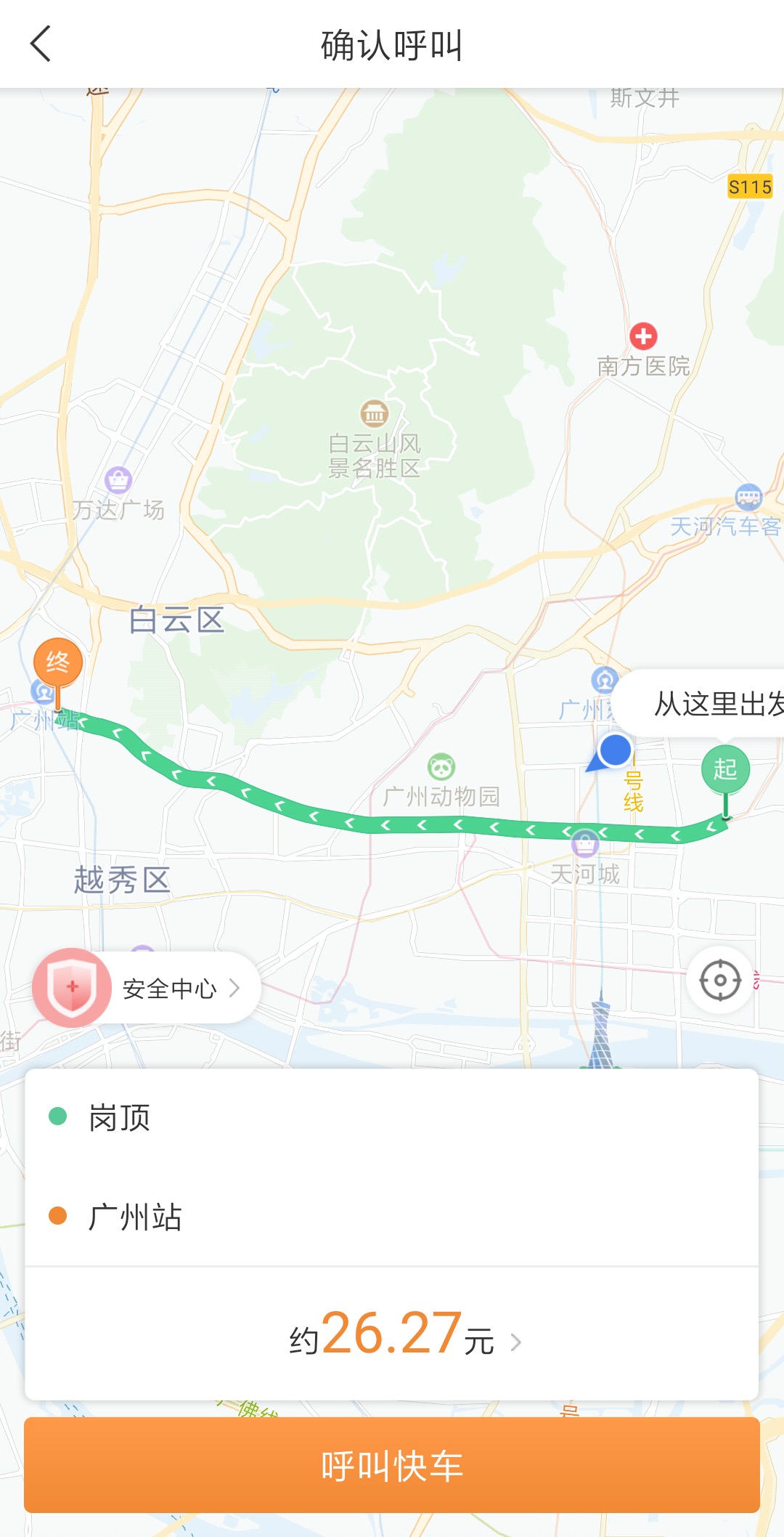Tap the bus station icon near 天河汽车客运站

click(x=748, y=498)
